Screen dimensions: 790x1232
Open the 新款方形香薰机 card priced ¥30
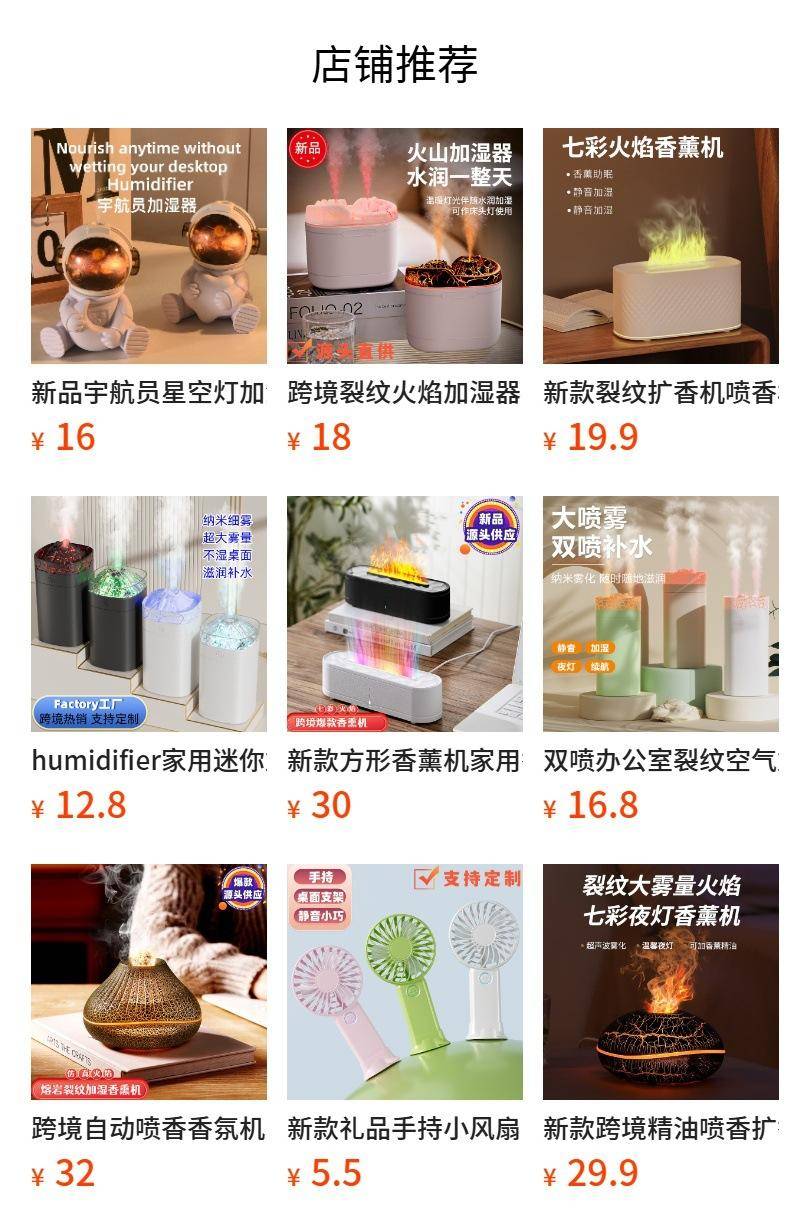[x=405, y=660]
